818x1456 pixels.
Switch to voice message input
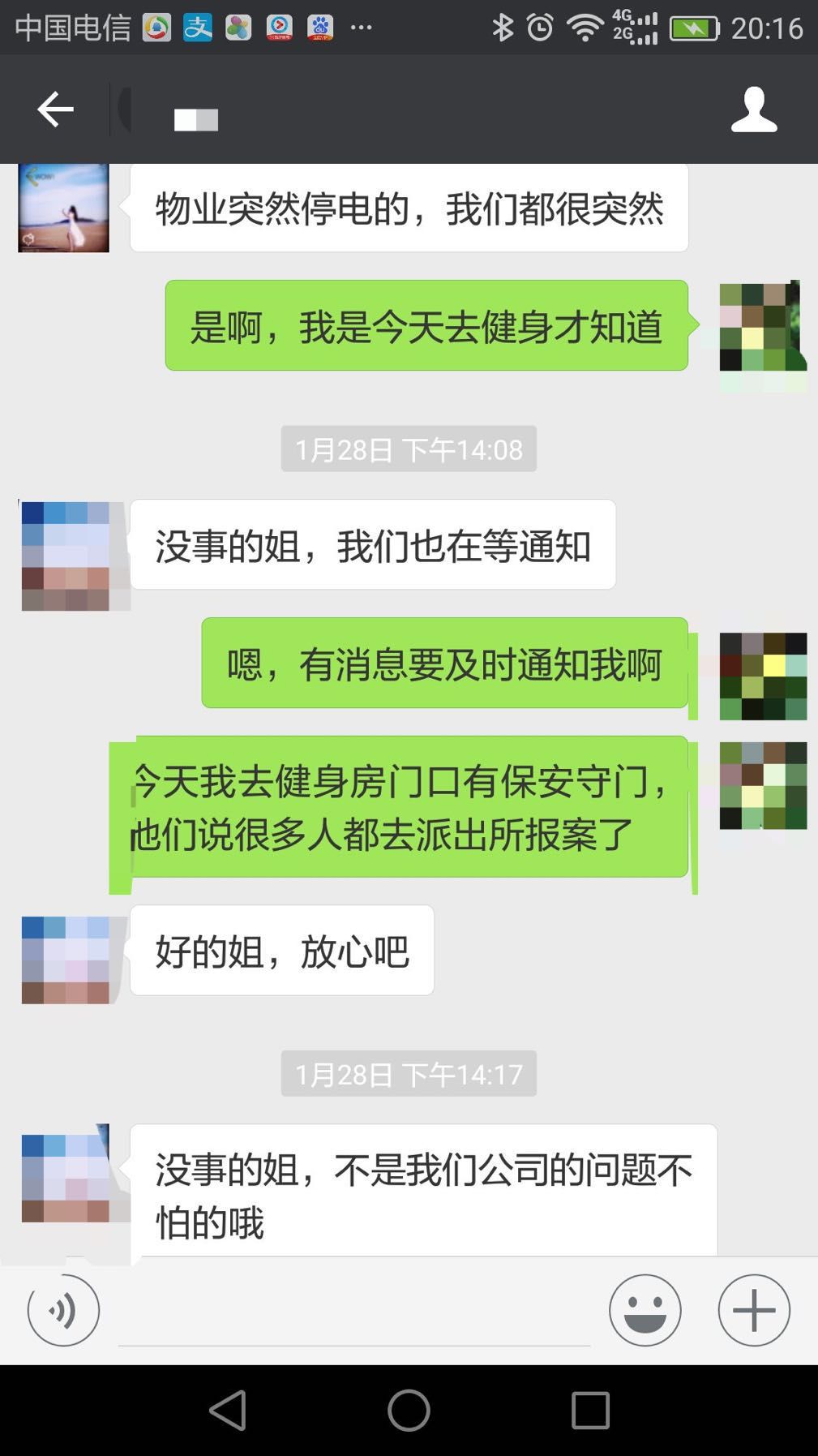63,1310
